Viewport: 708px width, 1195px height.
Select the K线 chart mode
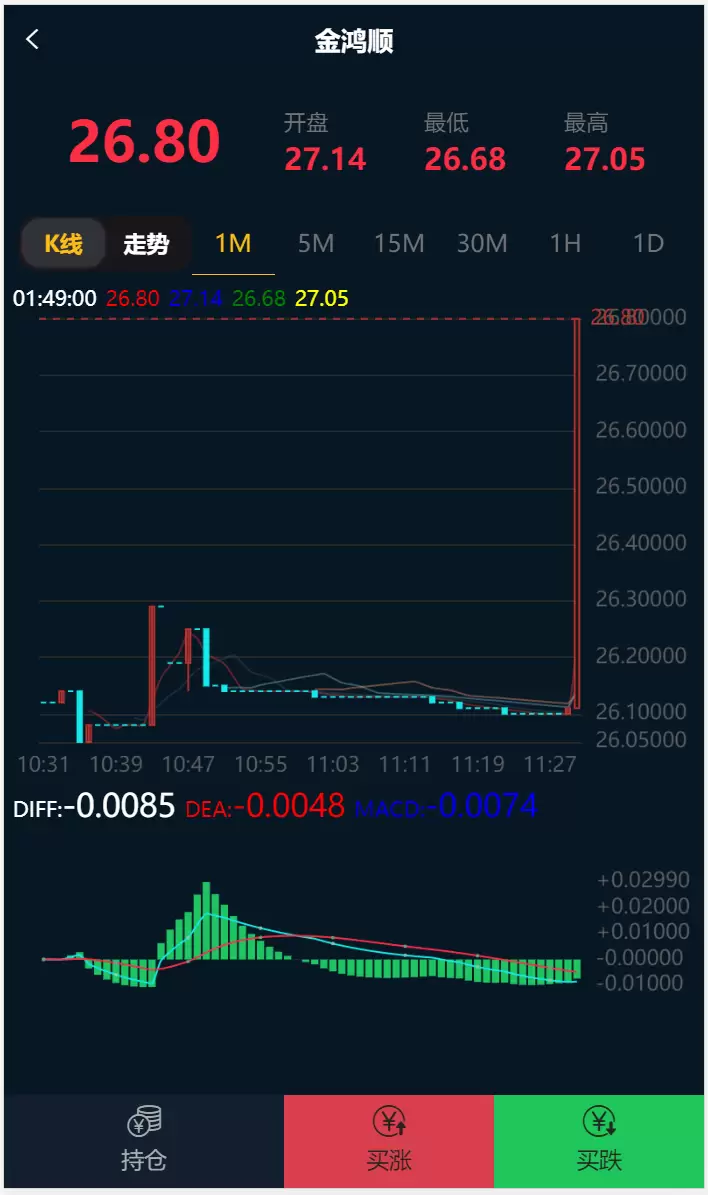pyautogui.click(x=64, y=244)
